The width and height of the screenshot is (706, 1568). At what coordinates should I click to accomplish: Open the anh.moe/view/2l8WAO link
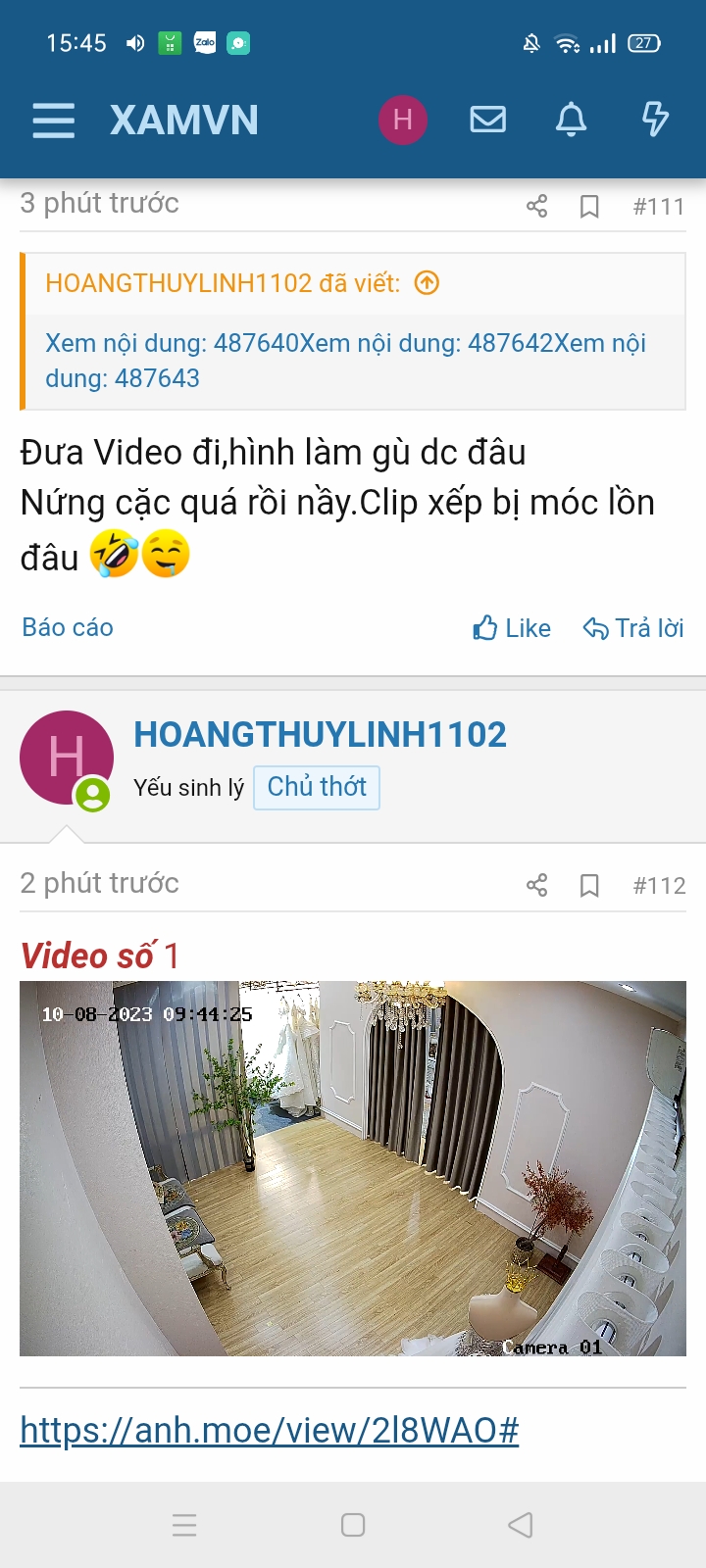(269, 1430)
